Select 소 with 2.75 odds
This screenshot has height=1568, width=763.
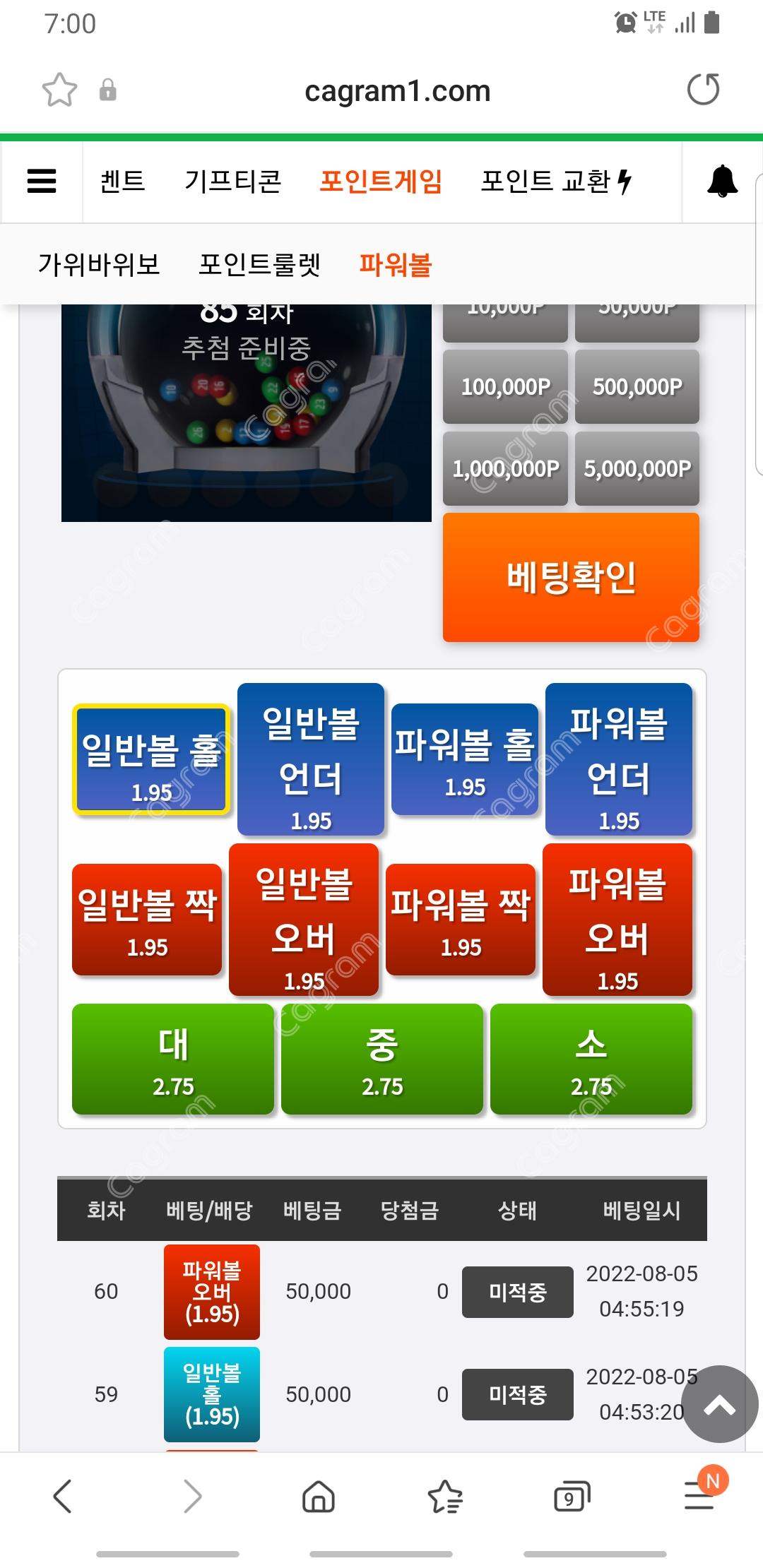pyautogui.click(x=591, y=1059)
